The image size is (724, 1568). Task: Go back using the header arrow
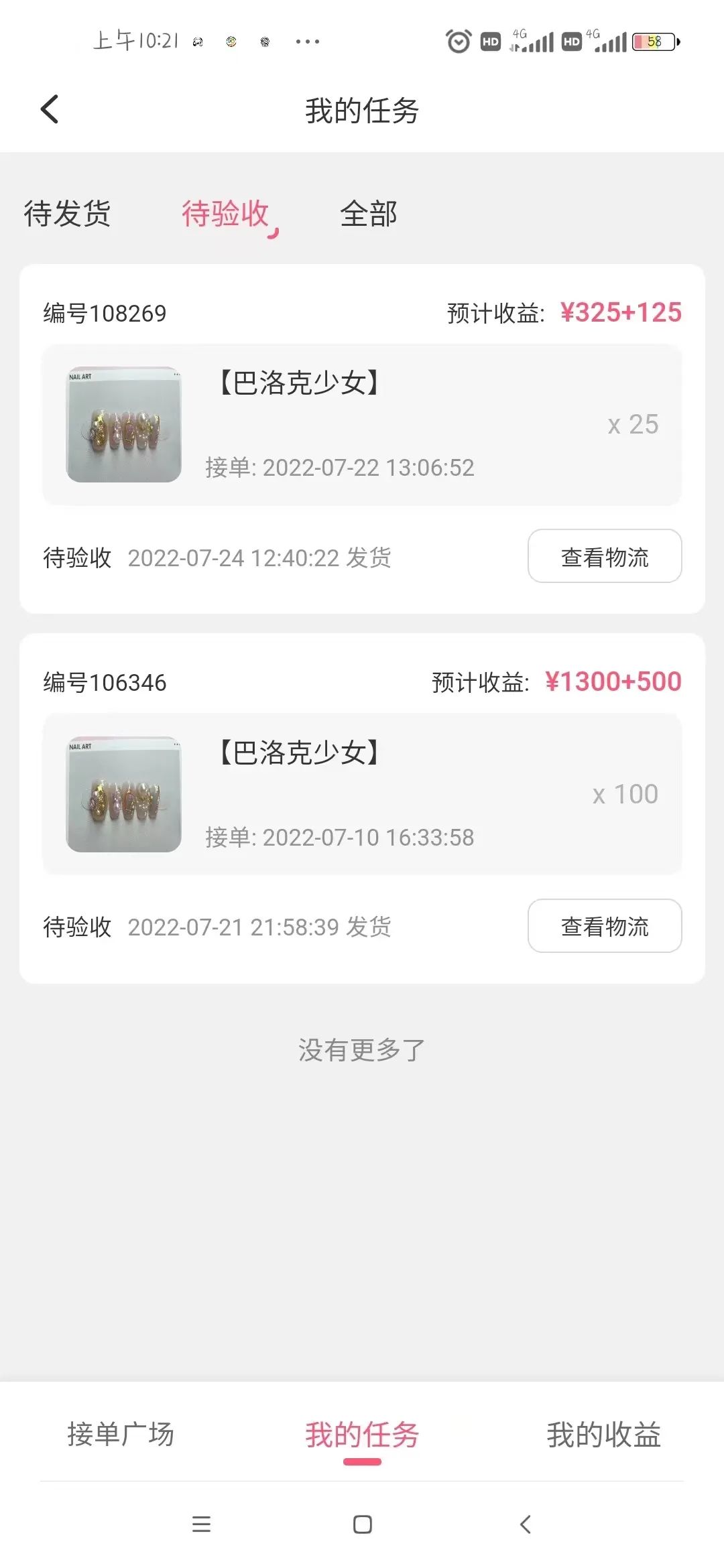50,109
